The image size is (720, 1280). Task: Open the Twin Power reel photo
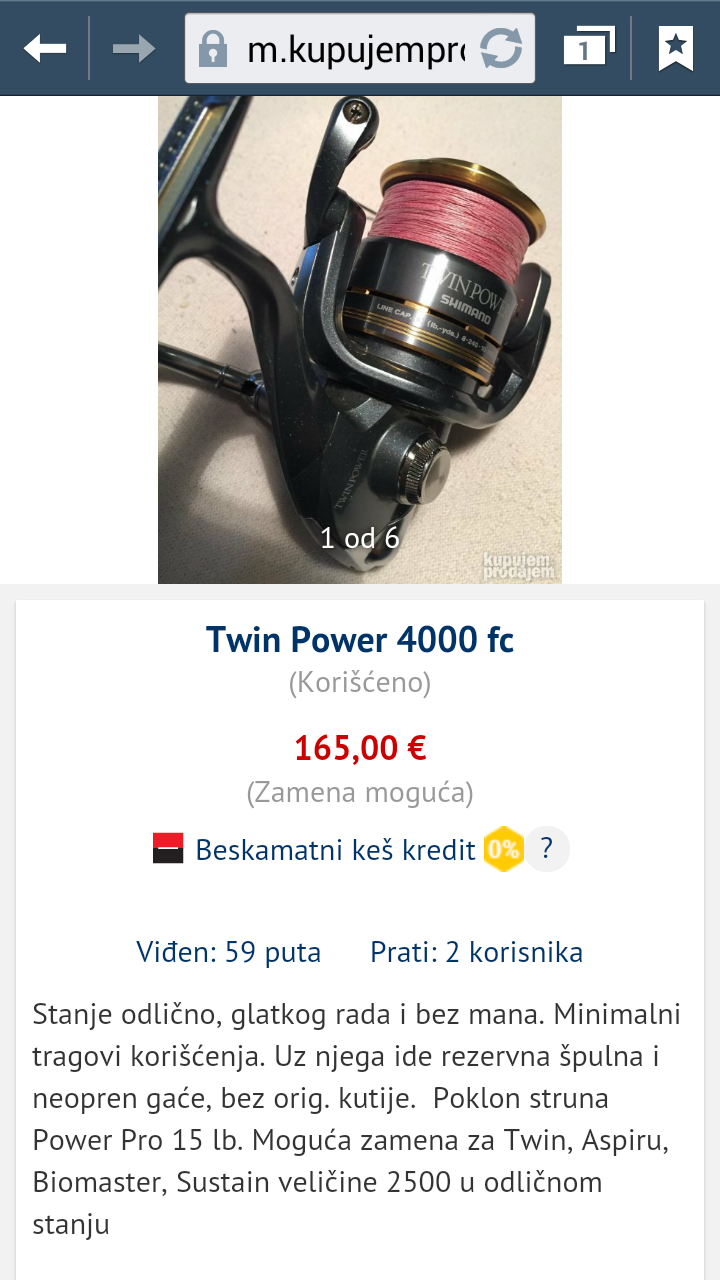coord(360,340)
